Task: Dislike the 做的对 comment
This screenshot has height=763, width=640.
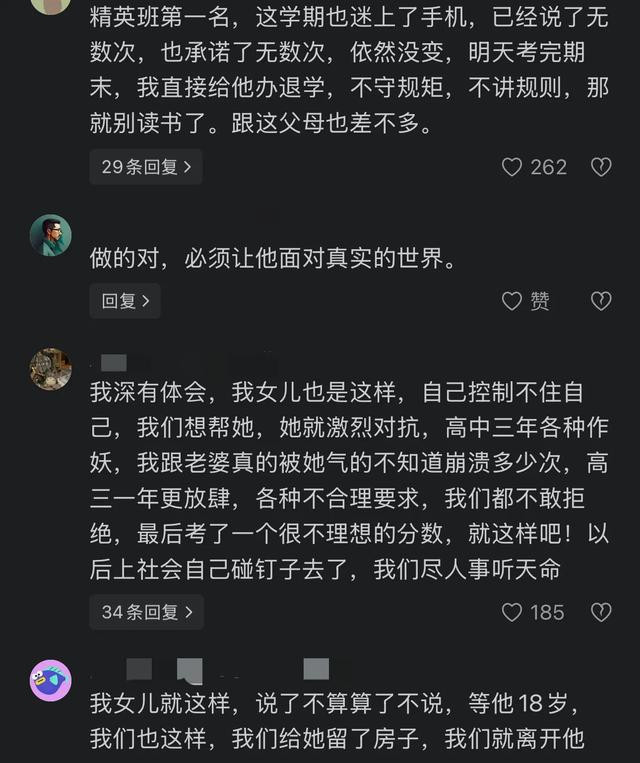Action: [x=600, y=300]
